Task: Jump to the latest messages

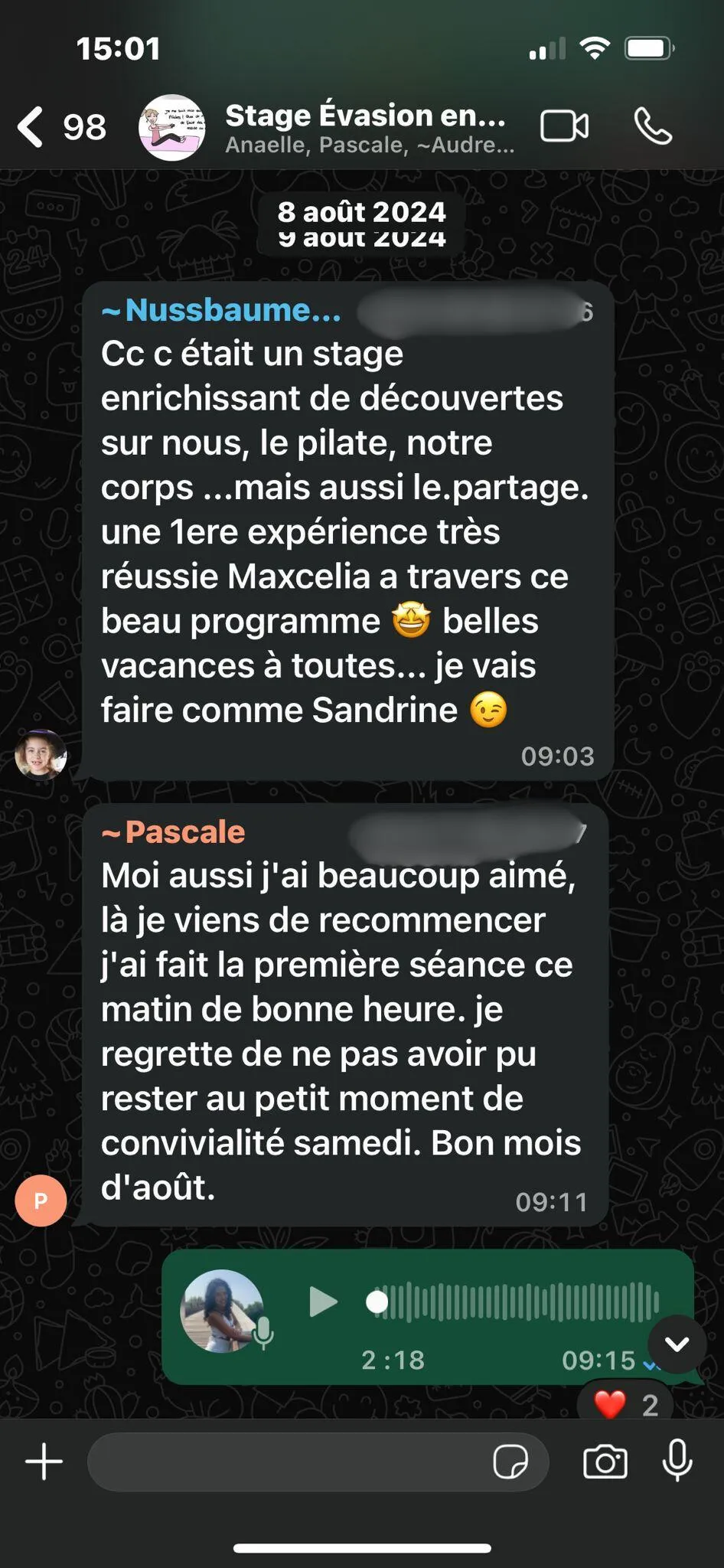Action: (x=677, y=1344)
